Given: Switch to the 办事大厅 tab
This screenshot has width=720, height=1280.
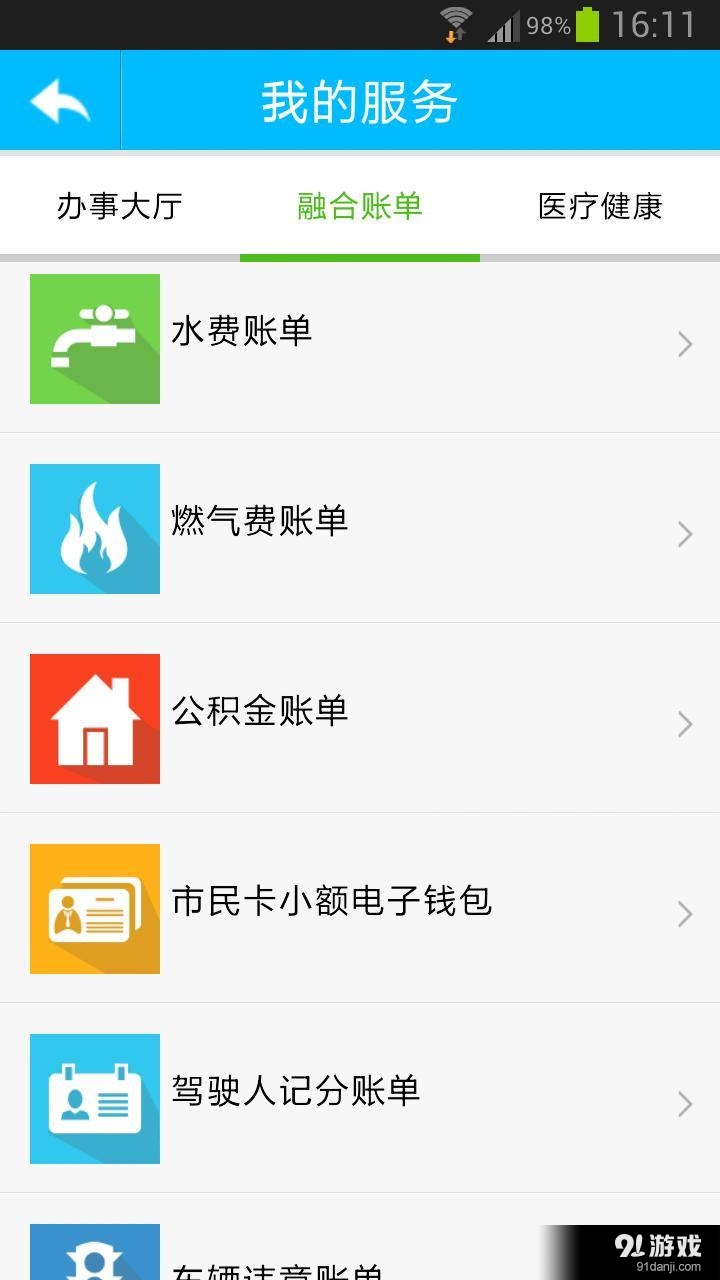Looking at the screenshot, I should pos(120,206).
